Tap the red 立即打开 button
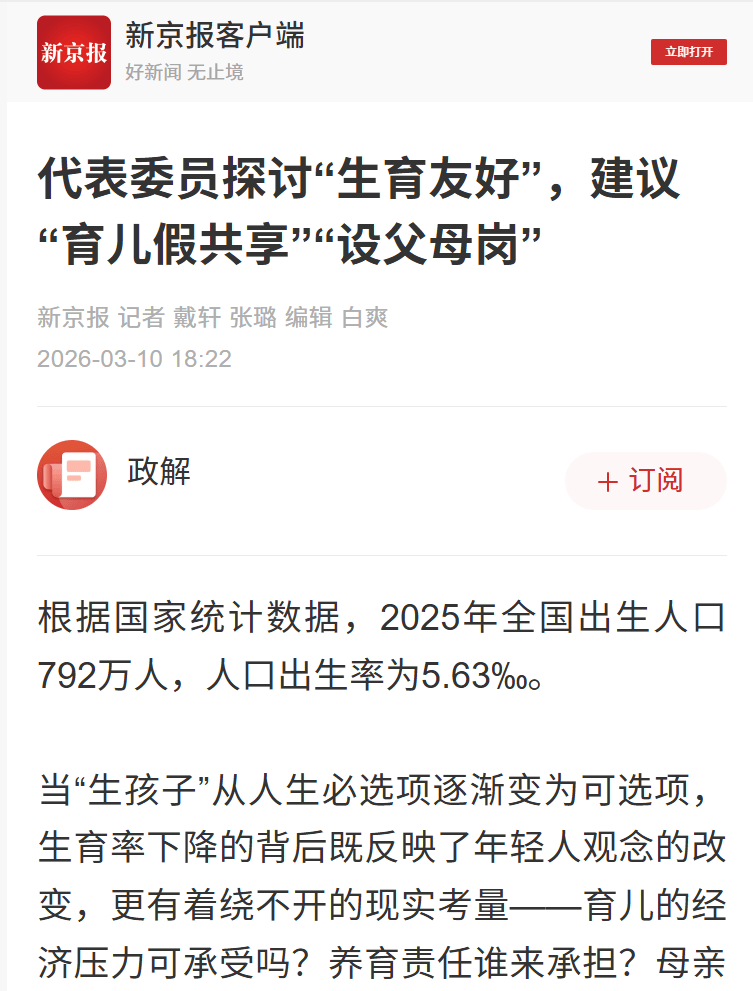 [x=688, y=52]
